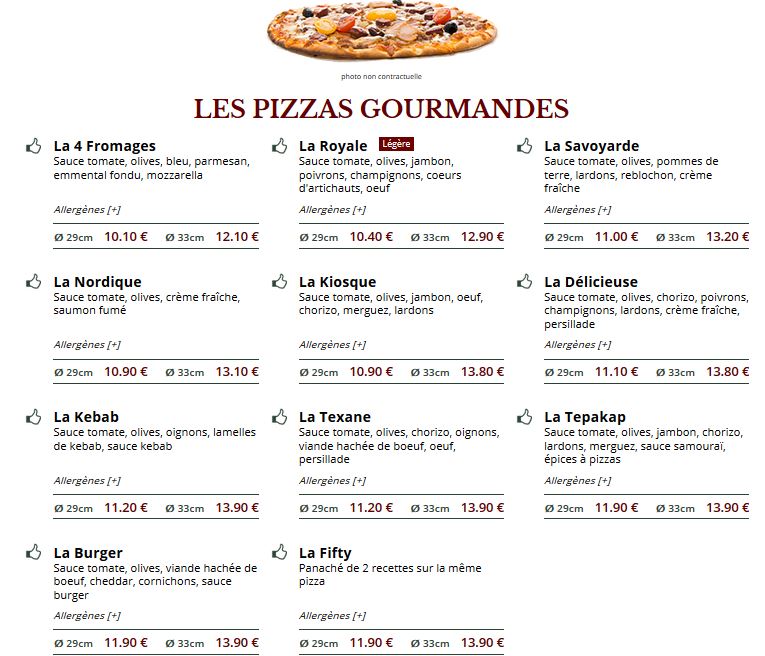Screen dimensions: 765x656
Task: Tap the thumbs-up beside La Royale
Action: pyautogui.click(x=280, y=146)
